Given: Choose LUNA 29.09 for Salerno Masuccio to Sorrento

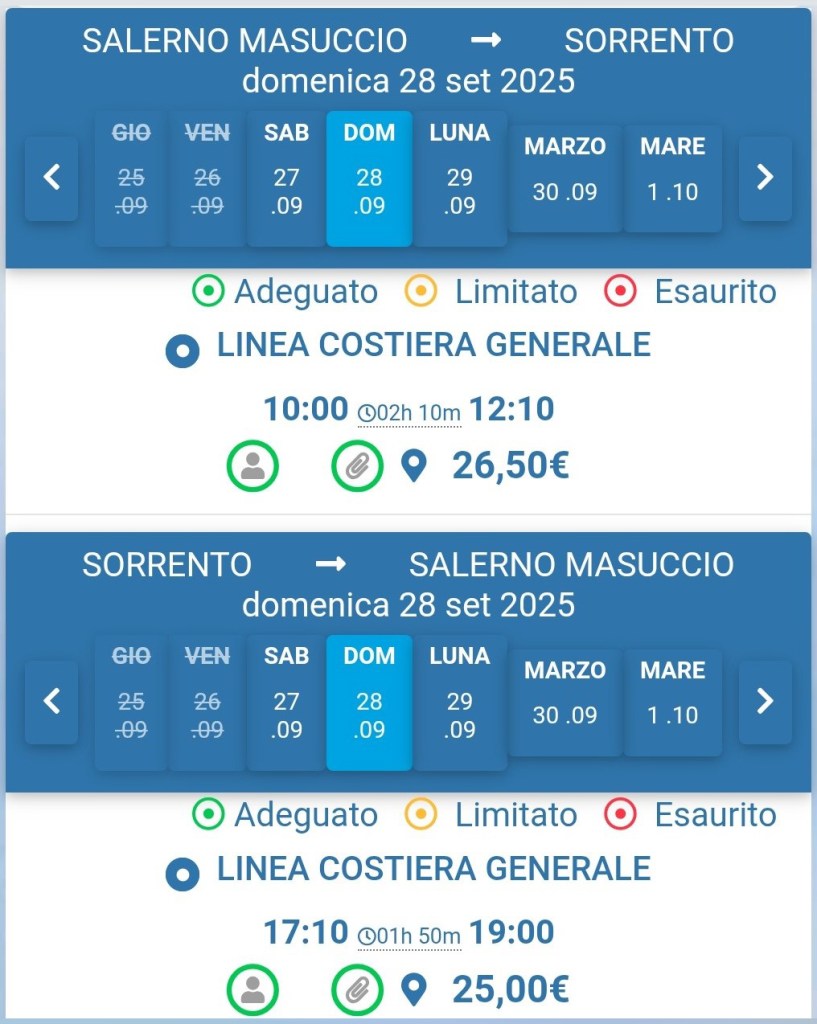Looking at the screenshot, I should pyautogui.click(x=459, y=178).
